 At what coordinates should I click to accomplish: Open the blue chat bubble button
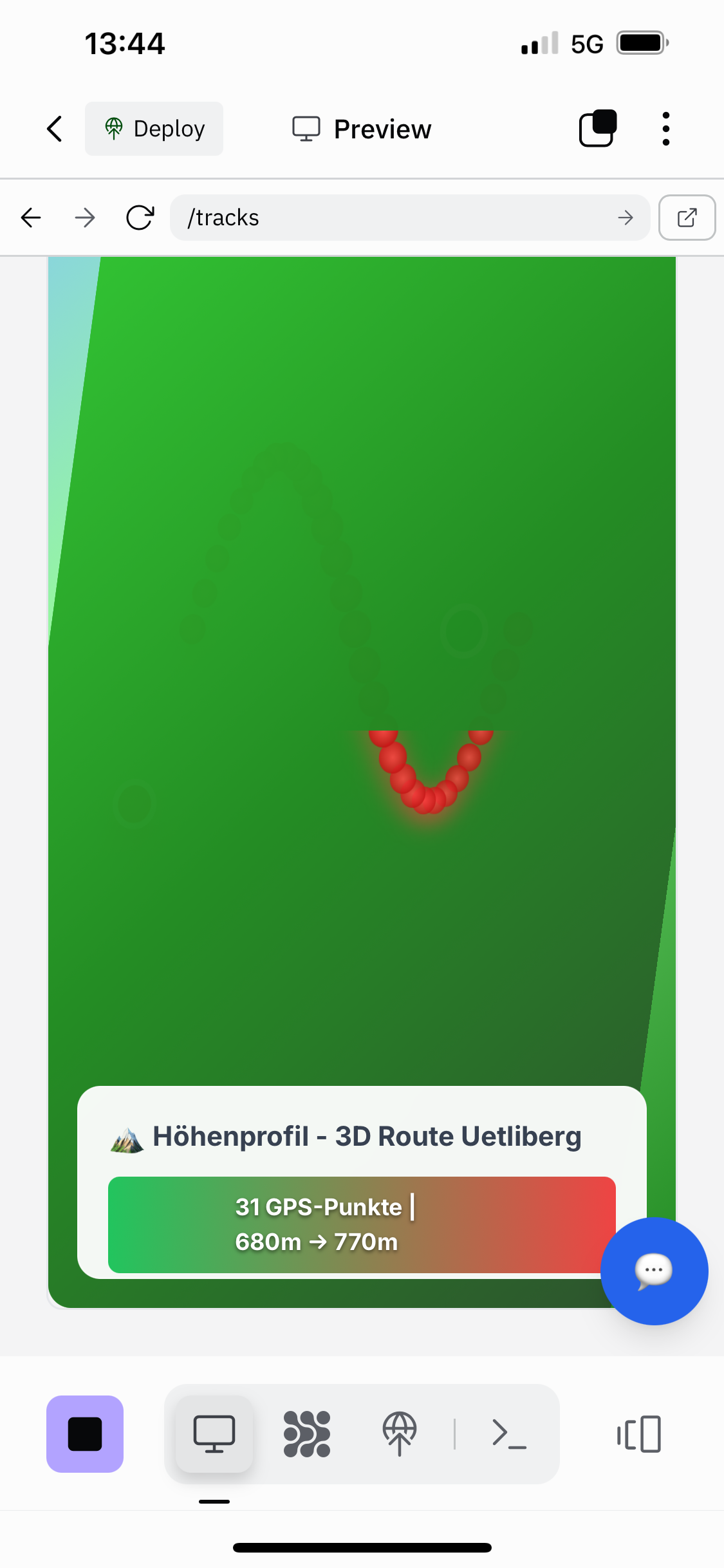tap(654, 1271)
